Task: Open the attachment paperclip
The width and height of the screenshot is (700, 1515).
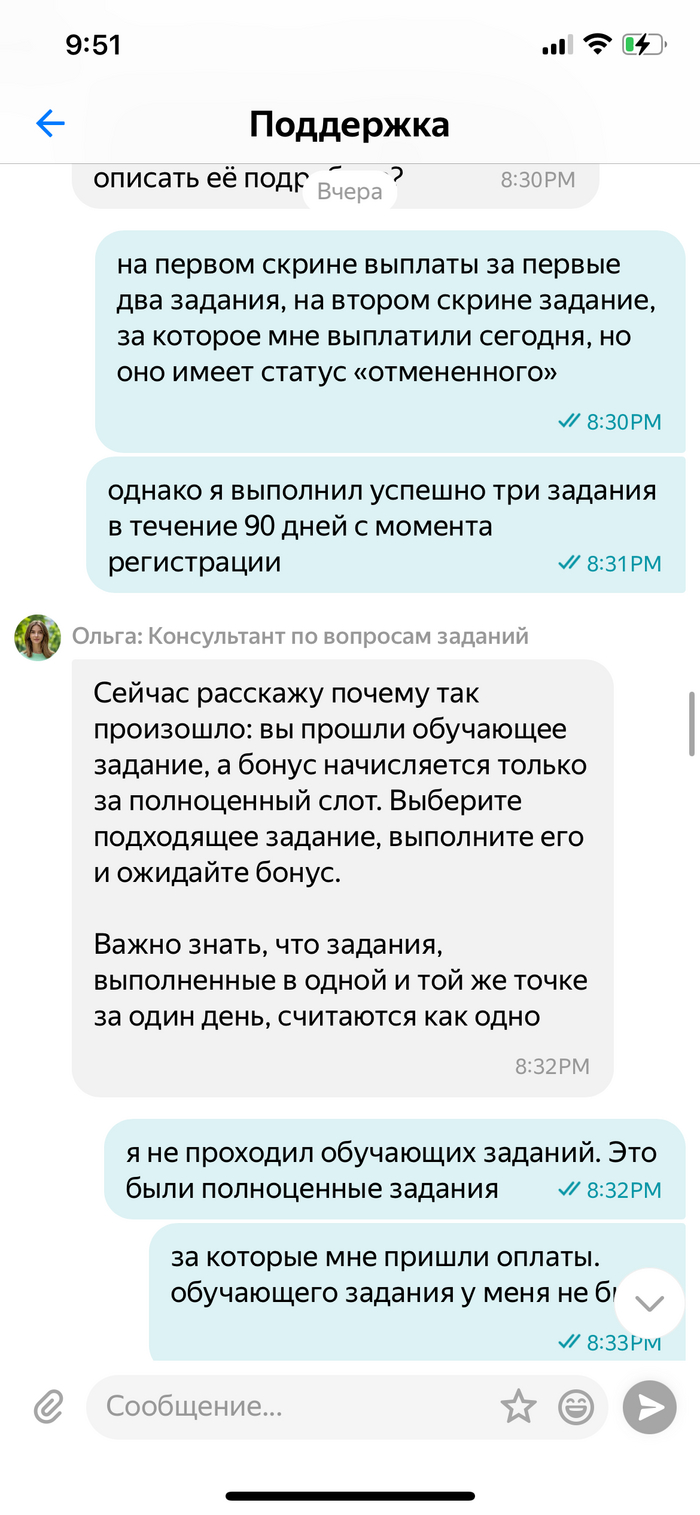Action: click(x=48, y=1407)
